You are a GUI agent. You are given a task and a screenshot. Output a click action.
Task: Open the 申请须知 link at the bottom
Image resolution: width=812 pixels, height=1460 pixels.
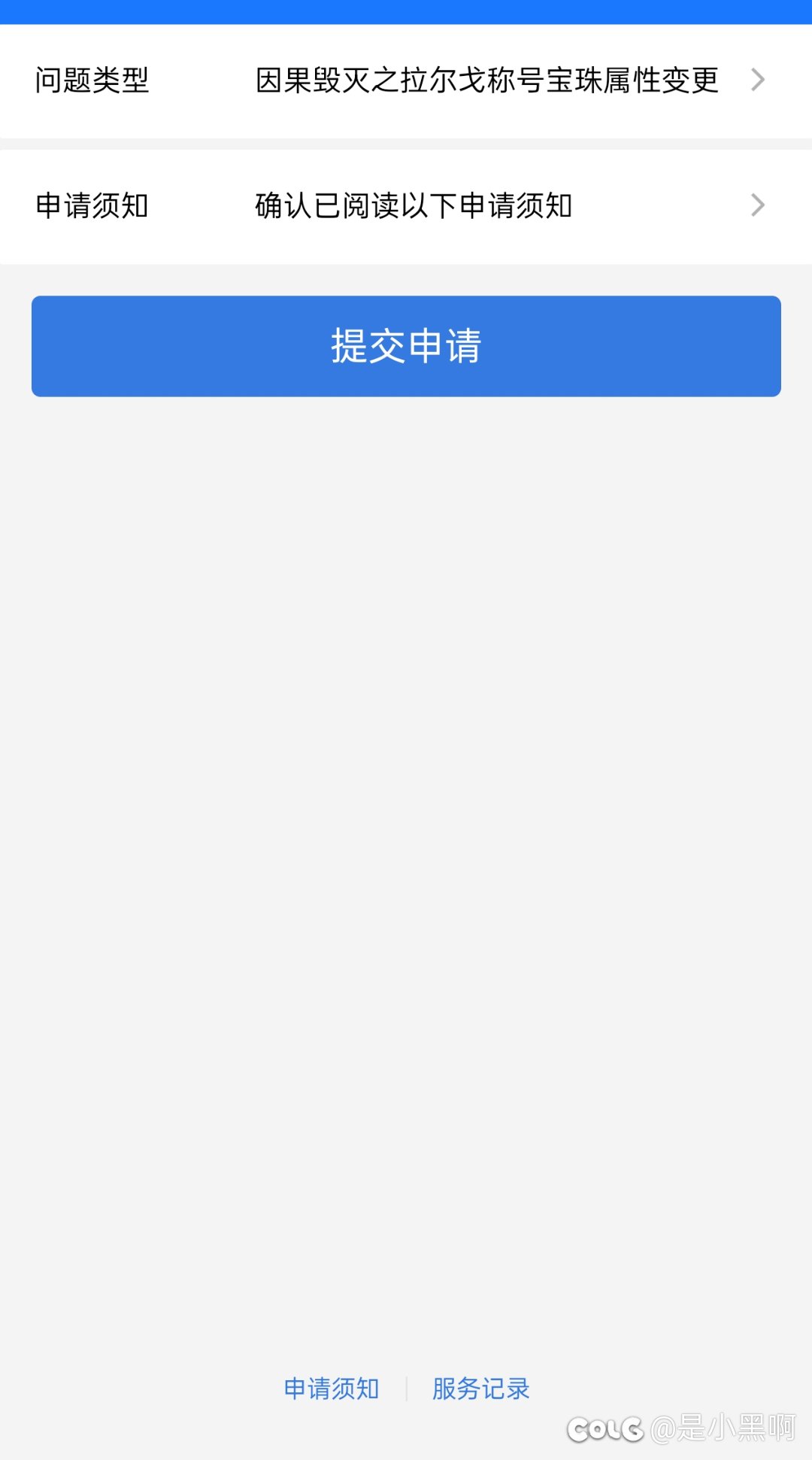pyautogui.click(x=332, y=1389)
